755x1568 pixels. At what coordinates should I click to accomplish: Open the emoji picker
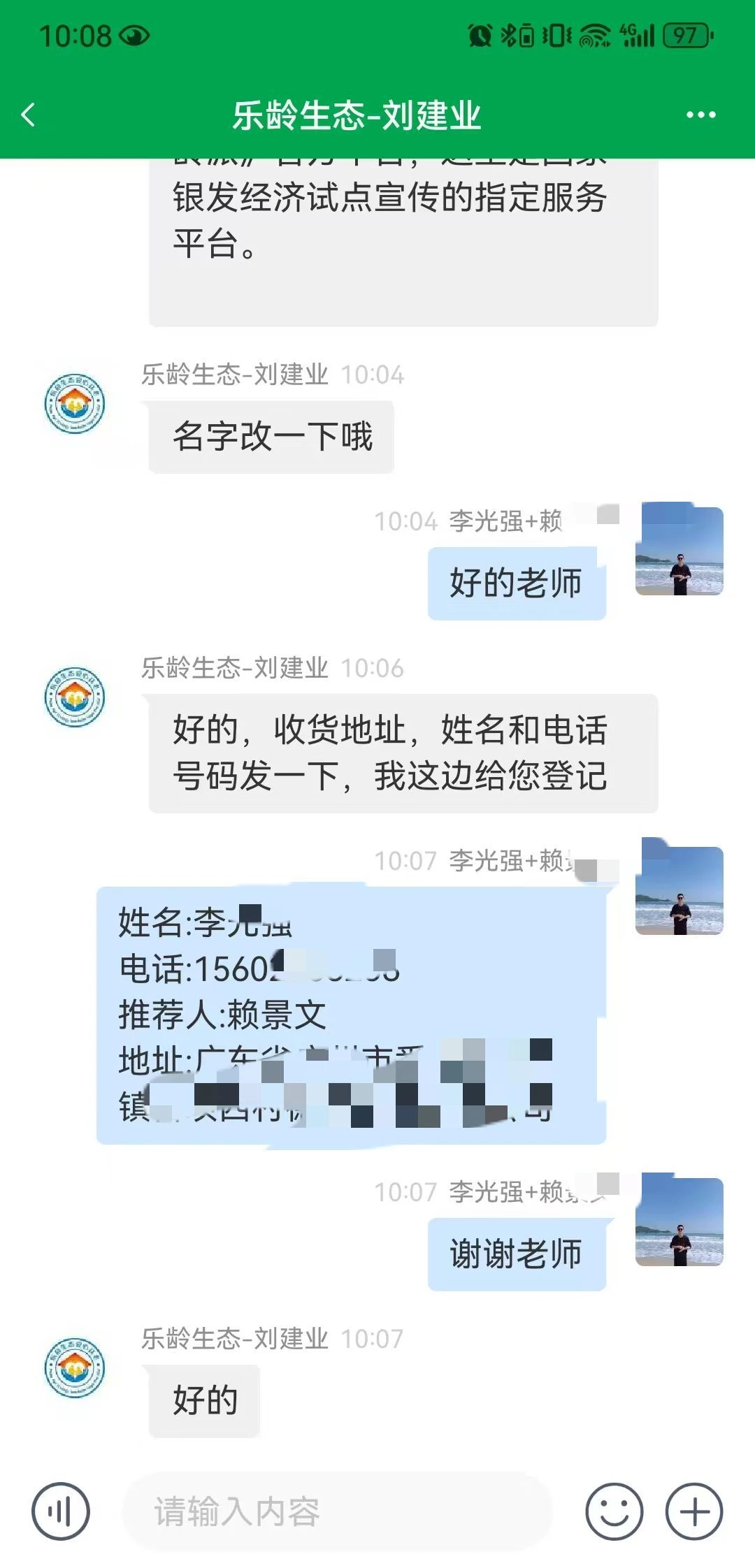(614, 1511)
